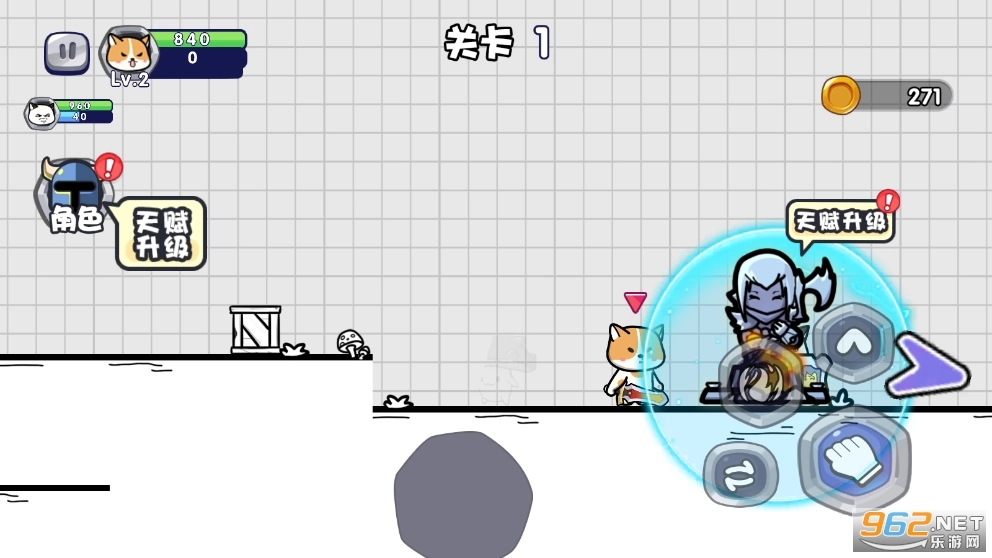Tap the swap character arrows button

point(740,473)
